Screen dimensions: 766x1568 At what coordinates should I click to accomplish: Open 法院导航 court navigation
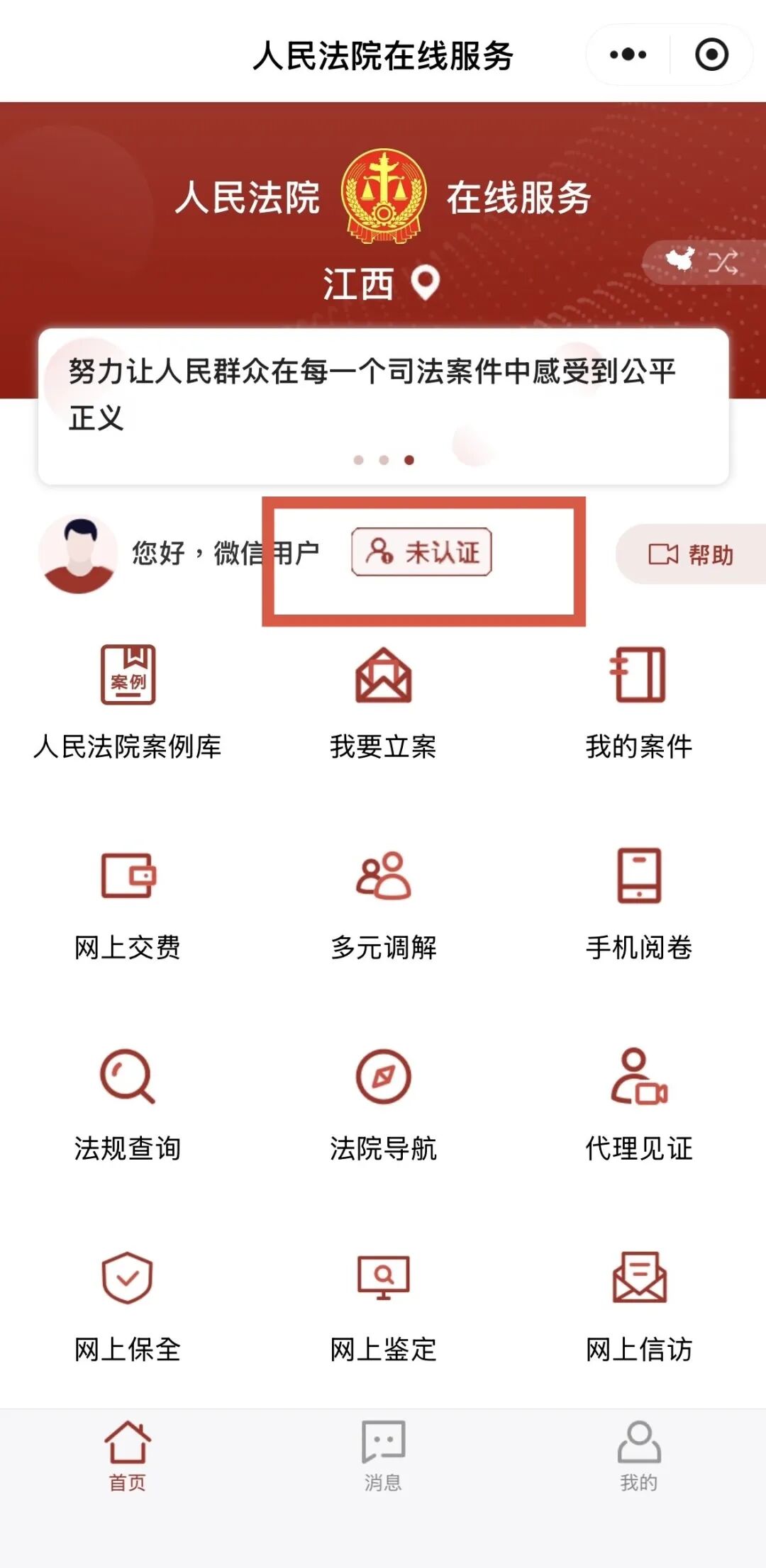(x=383, y=1104)
